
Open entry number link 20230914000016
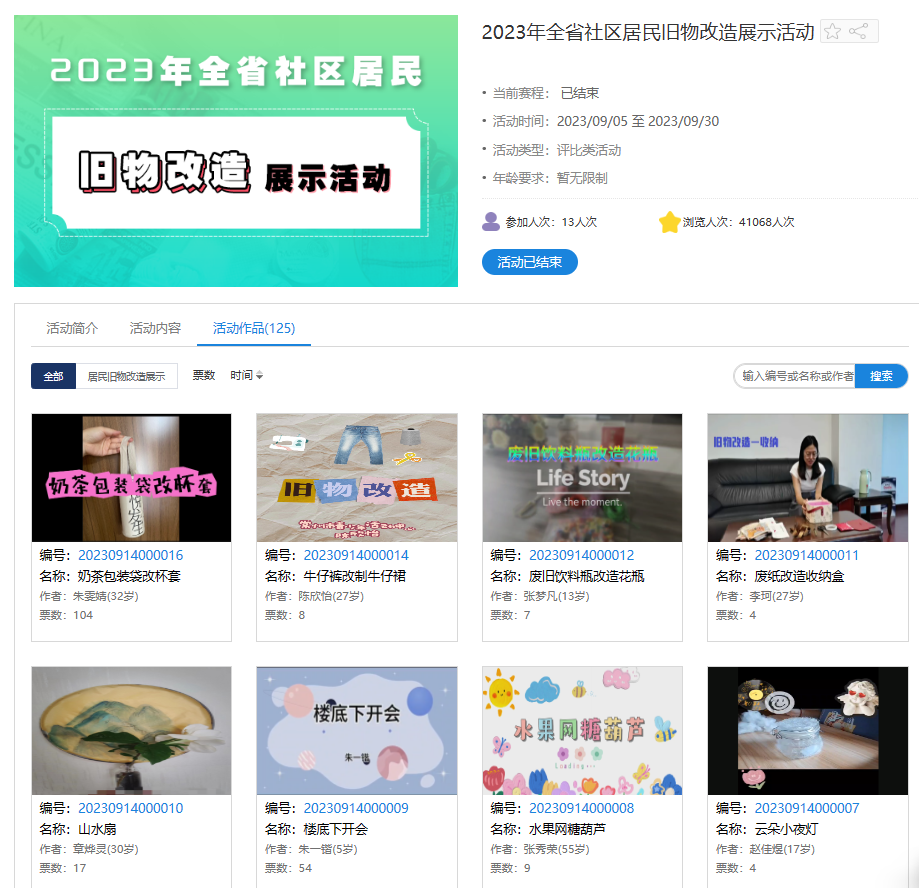[x=130, y=555]
